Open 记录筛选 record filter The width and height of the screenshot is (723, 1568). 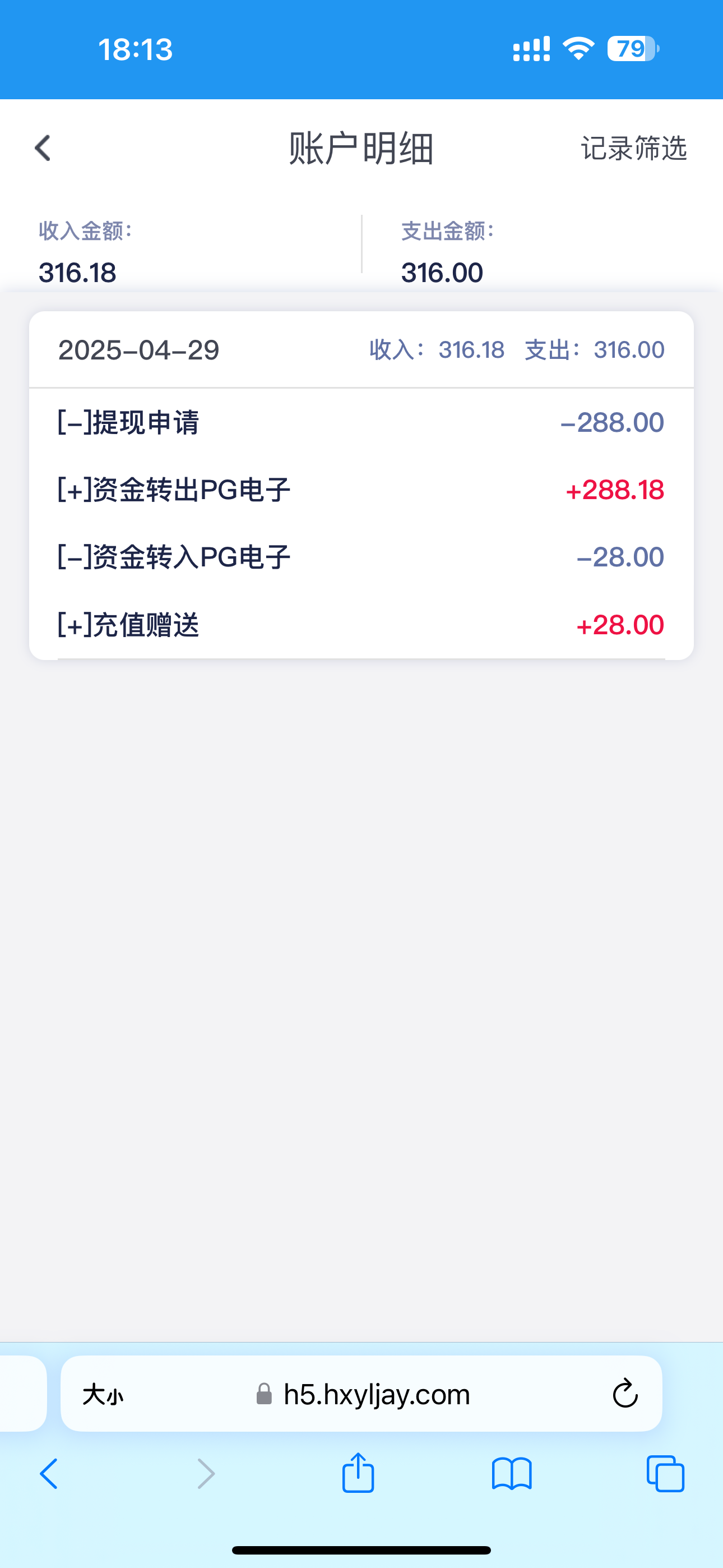(633, 149)
